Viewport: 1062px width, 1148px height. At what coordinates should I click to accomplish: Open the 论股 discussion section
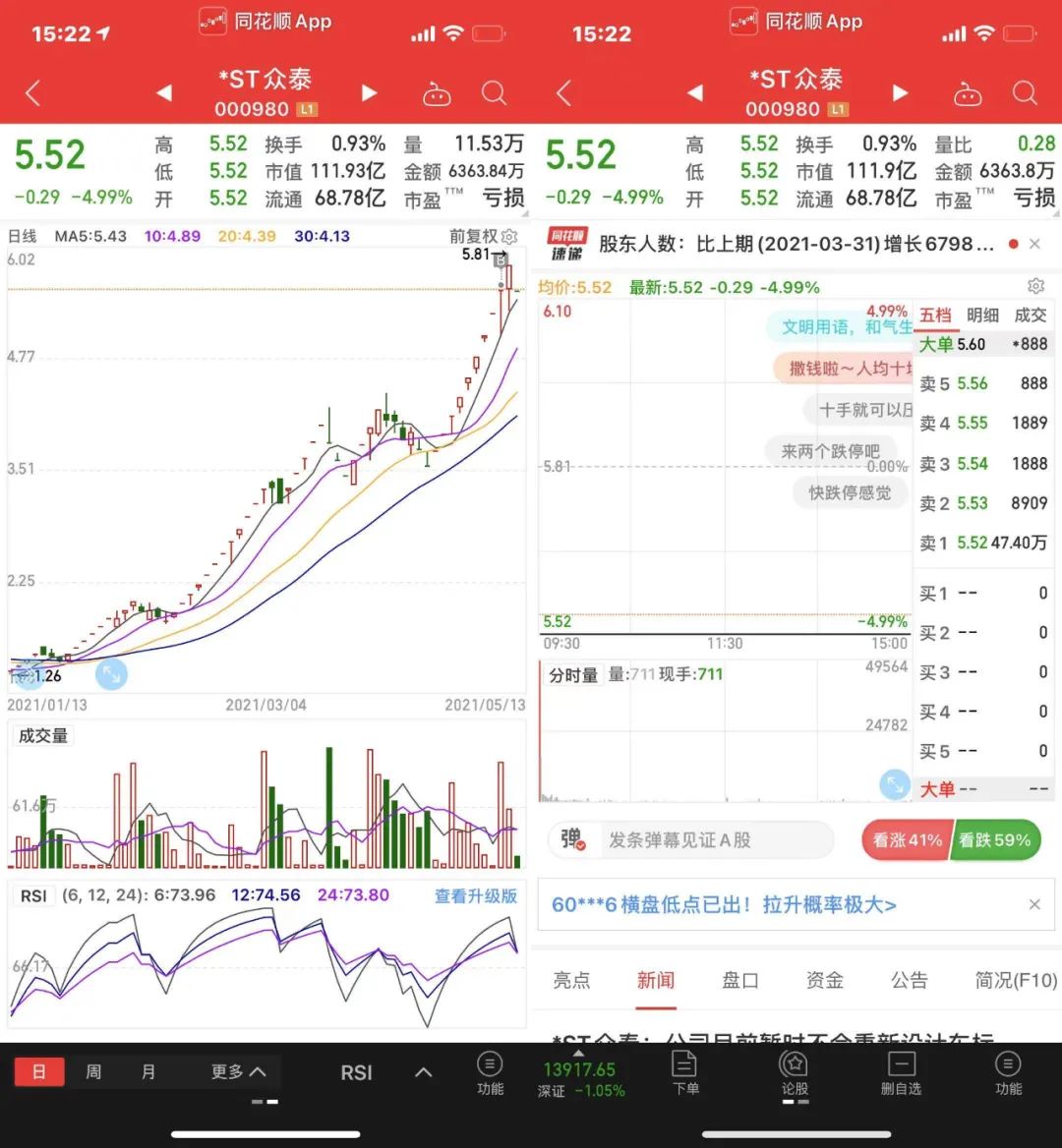click(x=794, y=1072)
